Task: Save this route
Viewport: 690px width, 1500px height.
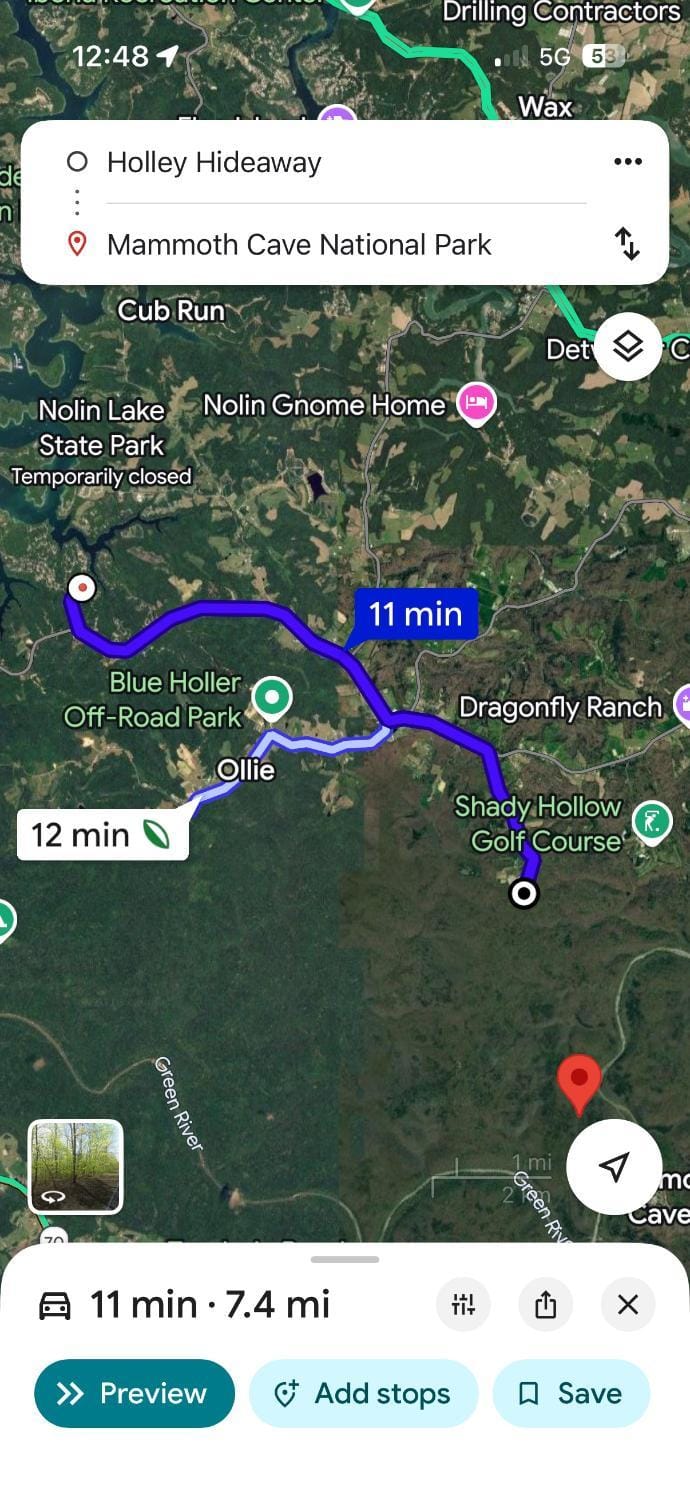Action: click(571, 1393)
